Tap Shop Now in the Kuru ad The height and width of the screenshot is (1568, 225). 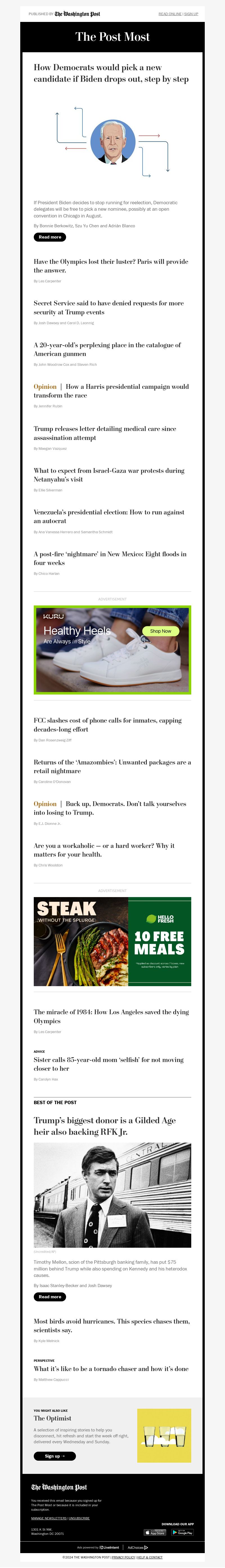(160, 631)
